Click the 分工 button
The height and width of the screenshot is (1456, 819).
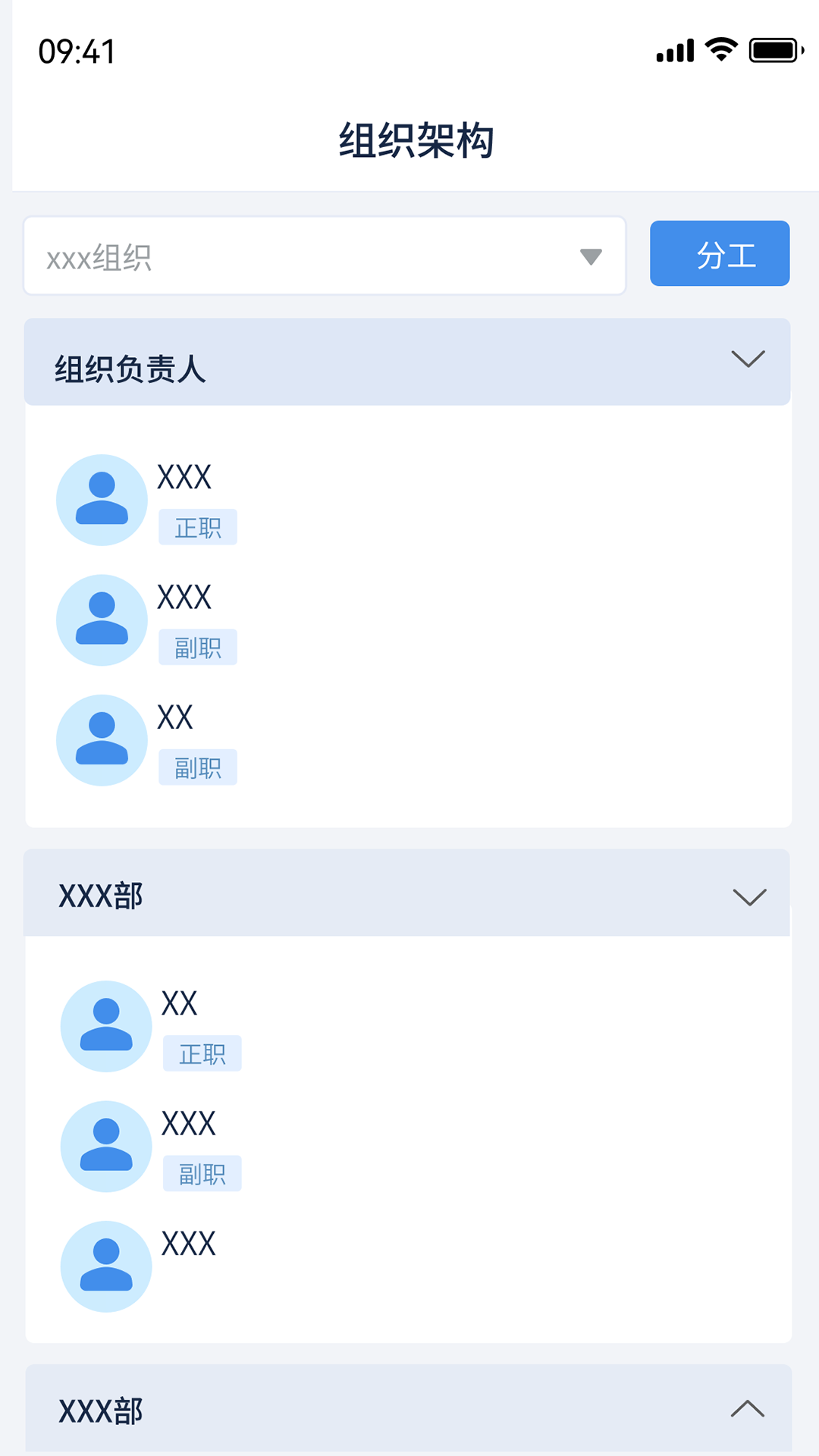[x=719, y=254]
